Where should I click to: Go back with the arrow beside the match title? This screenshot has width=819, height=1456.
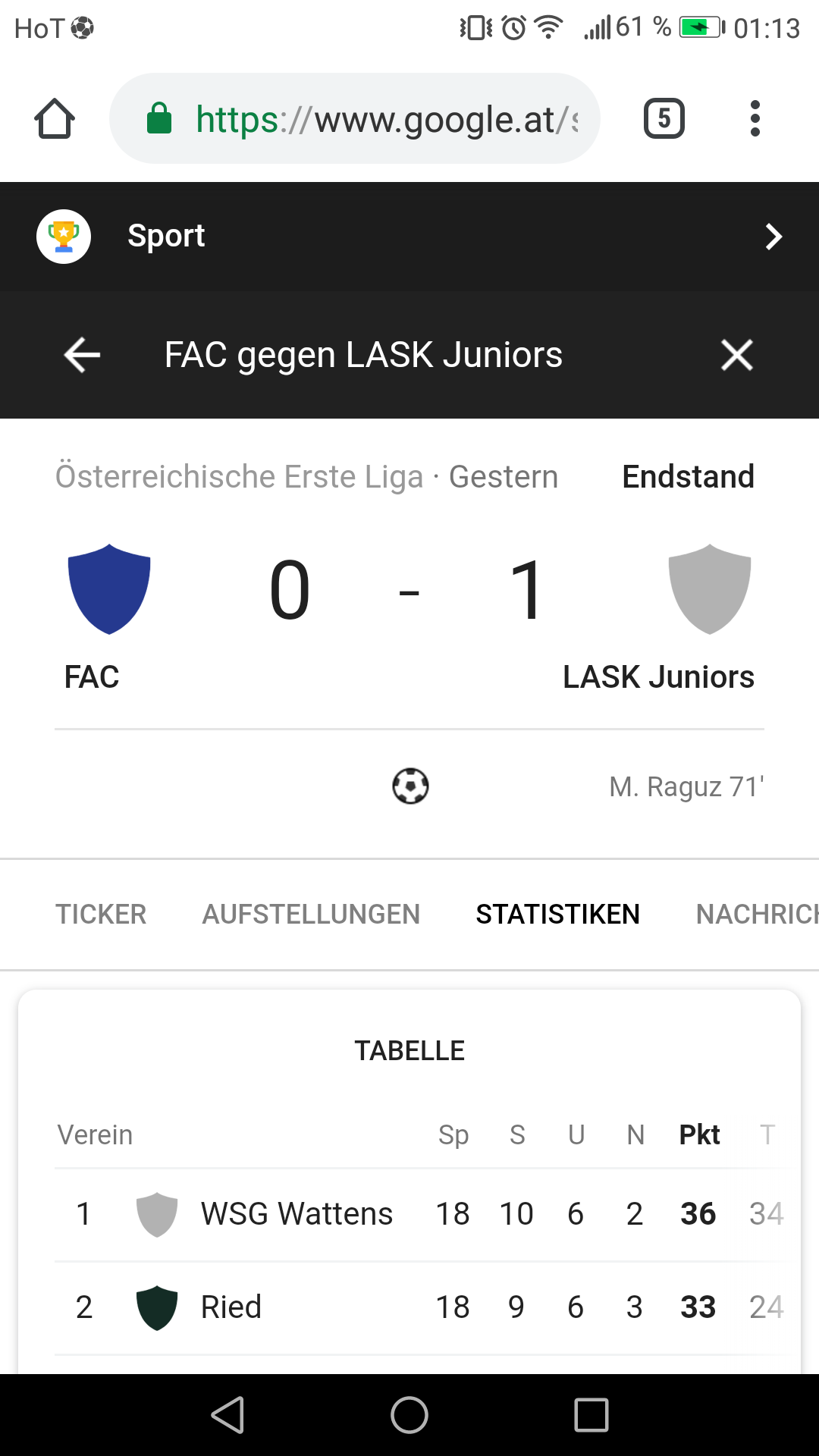[82, 355]
